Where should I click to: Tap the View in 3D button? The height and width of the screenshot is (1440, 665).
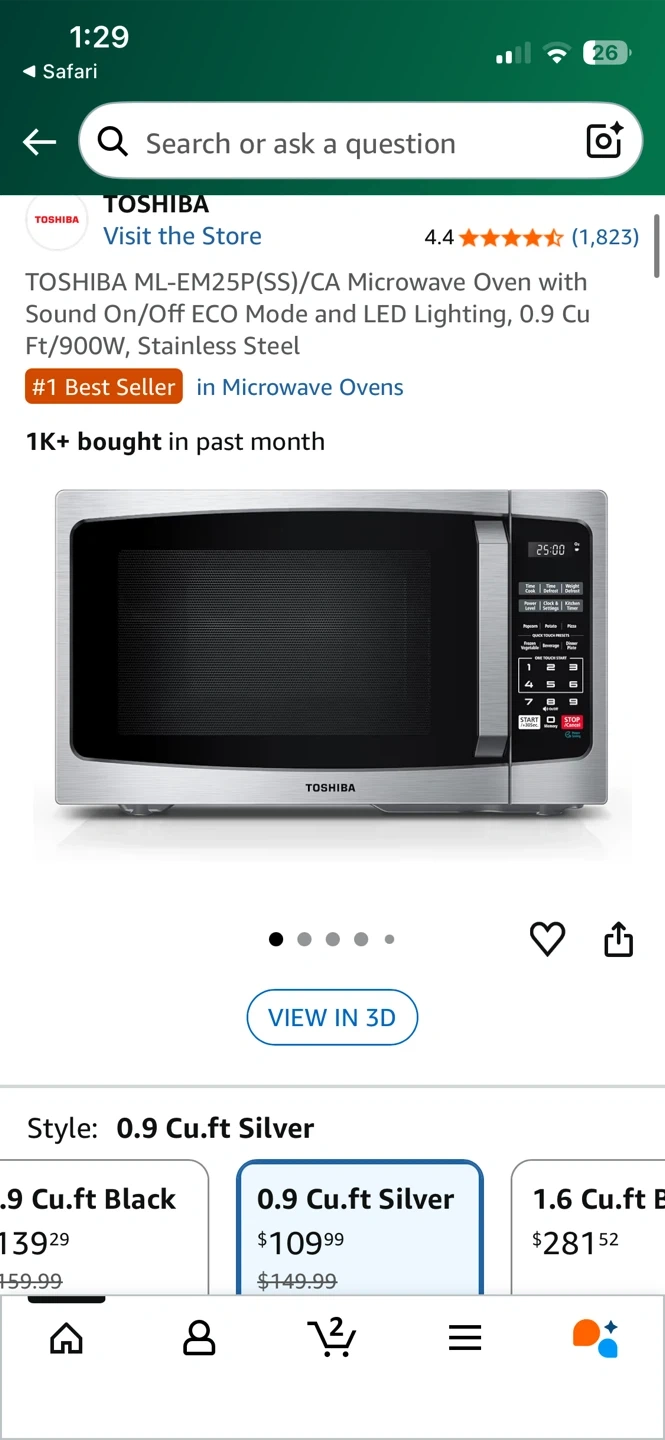coord(332,1017)
